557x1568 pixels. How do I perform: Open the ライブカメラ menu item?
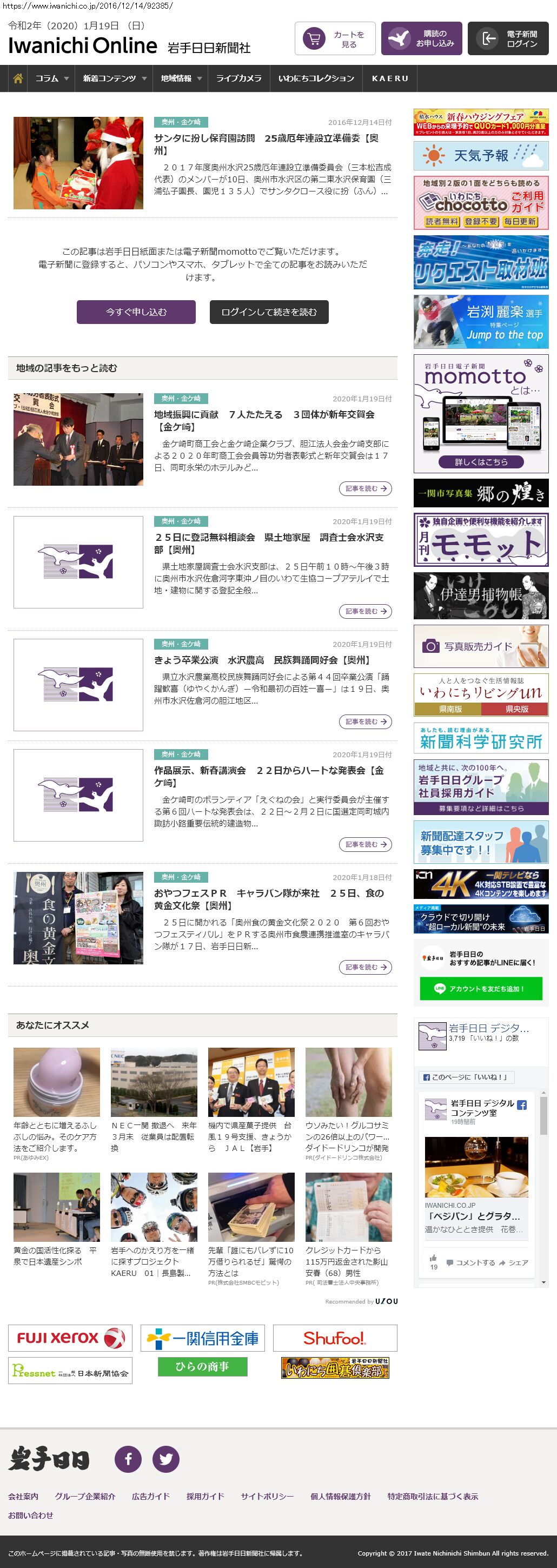[x=238, y=78]
